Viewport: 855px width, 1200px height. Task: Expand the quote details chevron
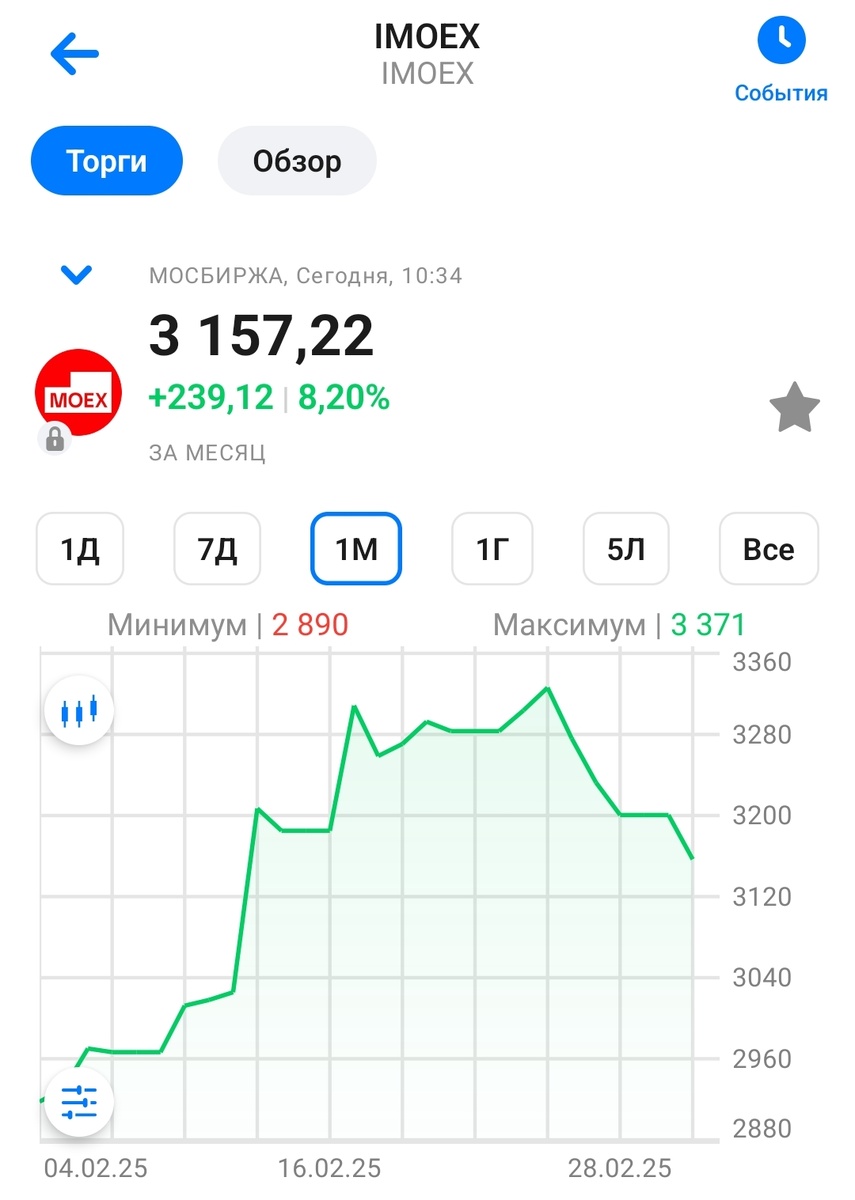(77, 275)
